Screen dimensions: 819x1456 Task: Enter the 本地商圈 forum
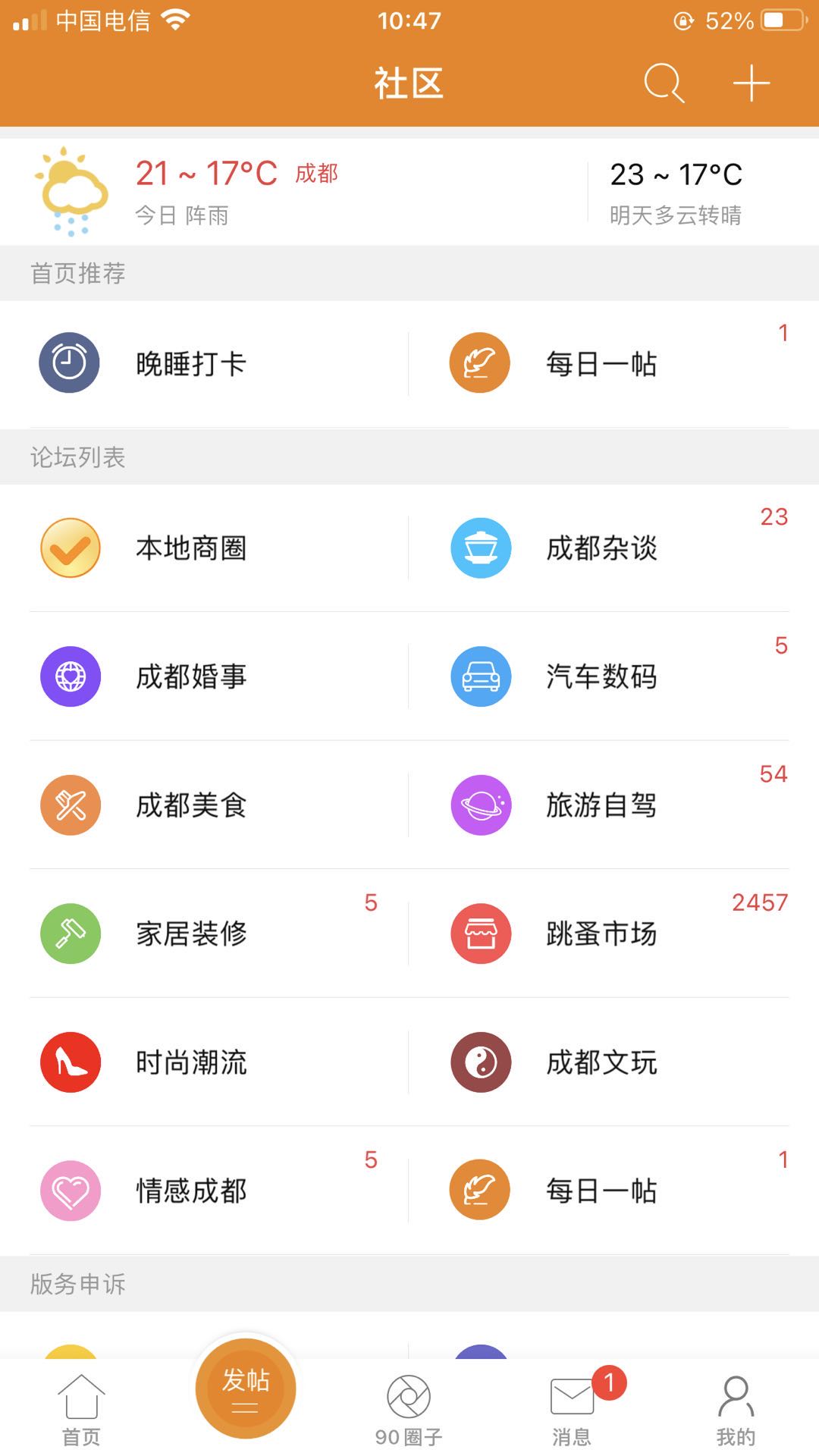tap(191, 548)
